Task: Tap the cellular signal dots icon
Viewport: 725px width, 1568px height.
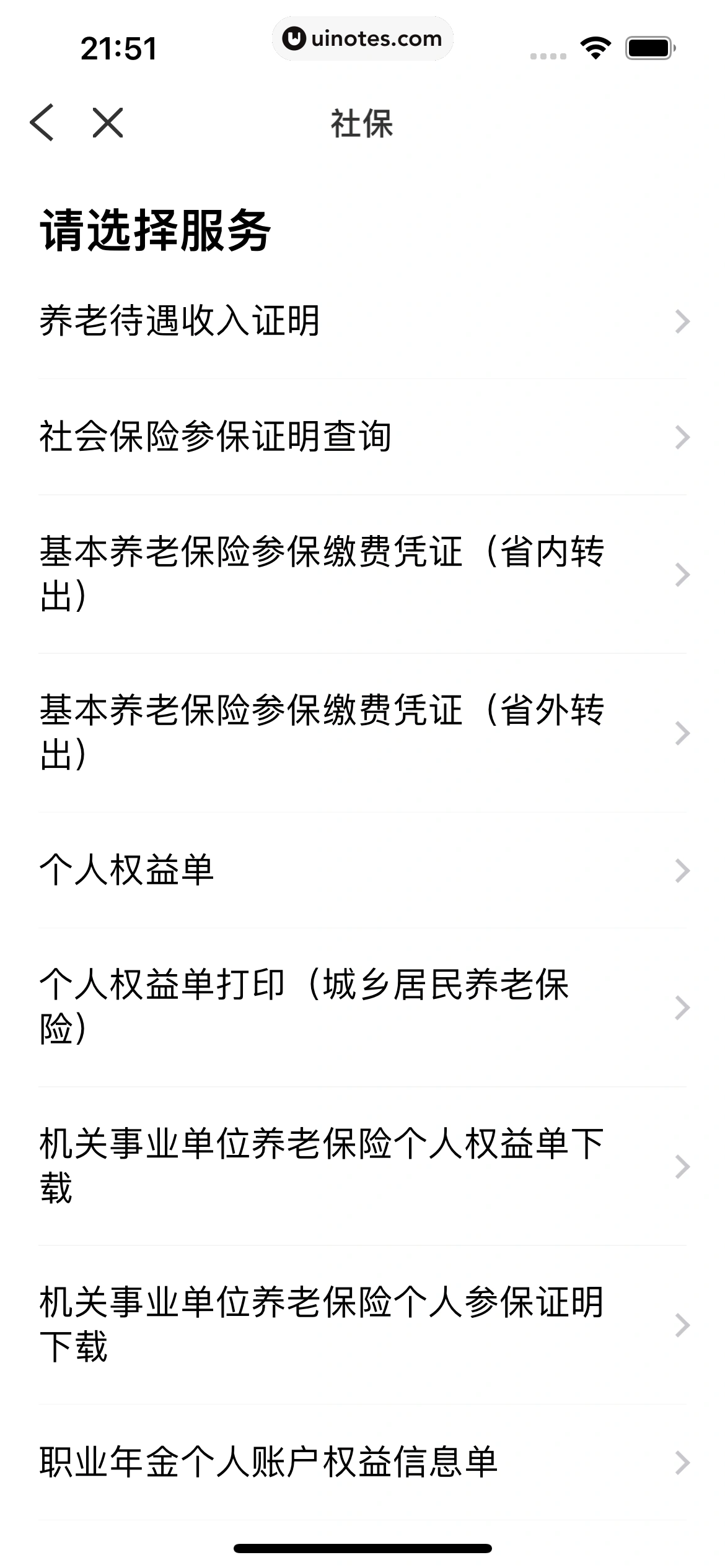Action: pyautogui.click(x=548, y=54)
